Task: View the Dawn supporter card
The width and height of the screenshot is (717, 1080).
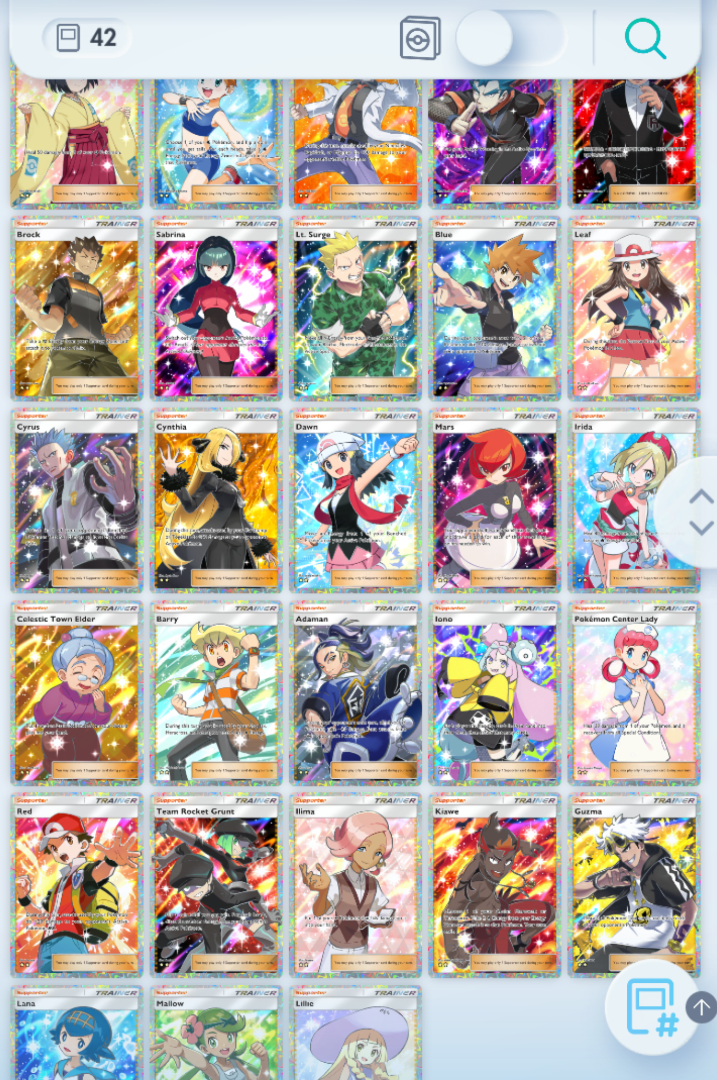Action: pos(355,500)
